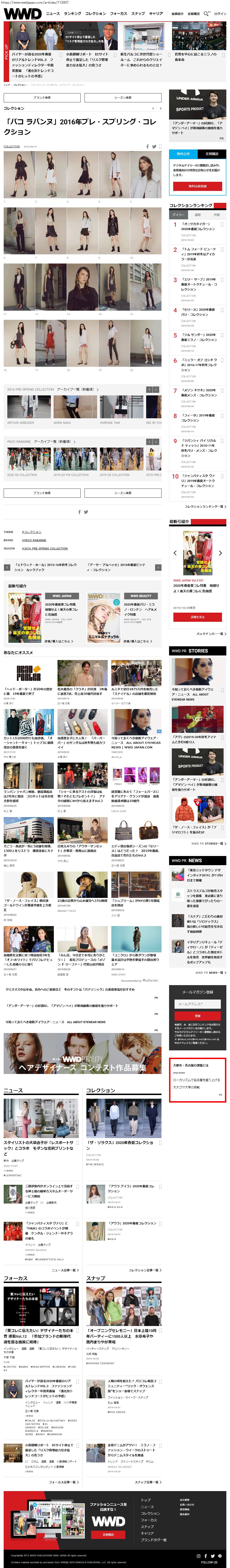Open the ランキング menu in header
Viewport: 230px width, 1568px height.
point(72,13)
